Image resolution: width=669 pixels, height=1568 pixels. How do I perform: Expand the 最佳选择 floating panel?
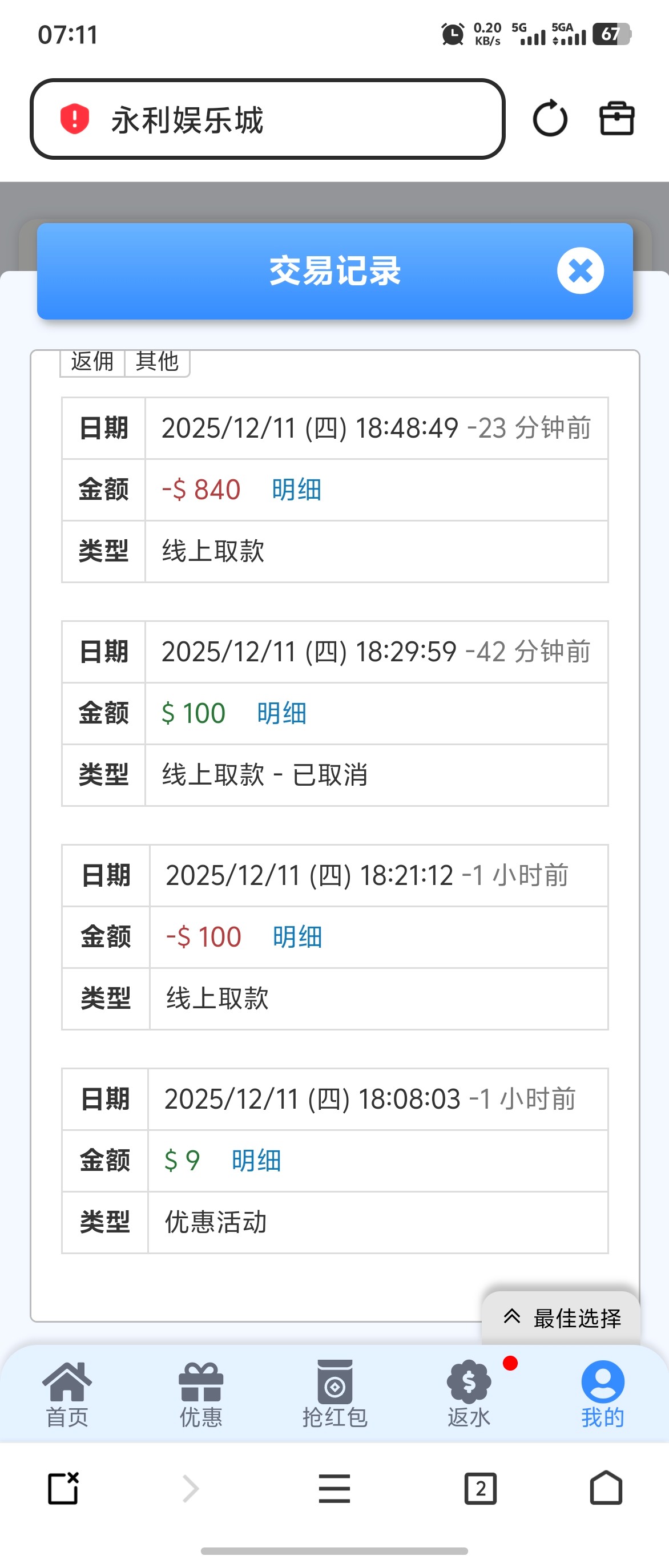561,1318
